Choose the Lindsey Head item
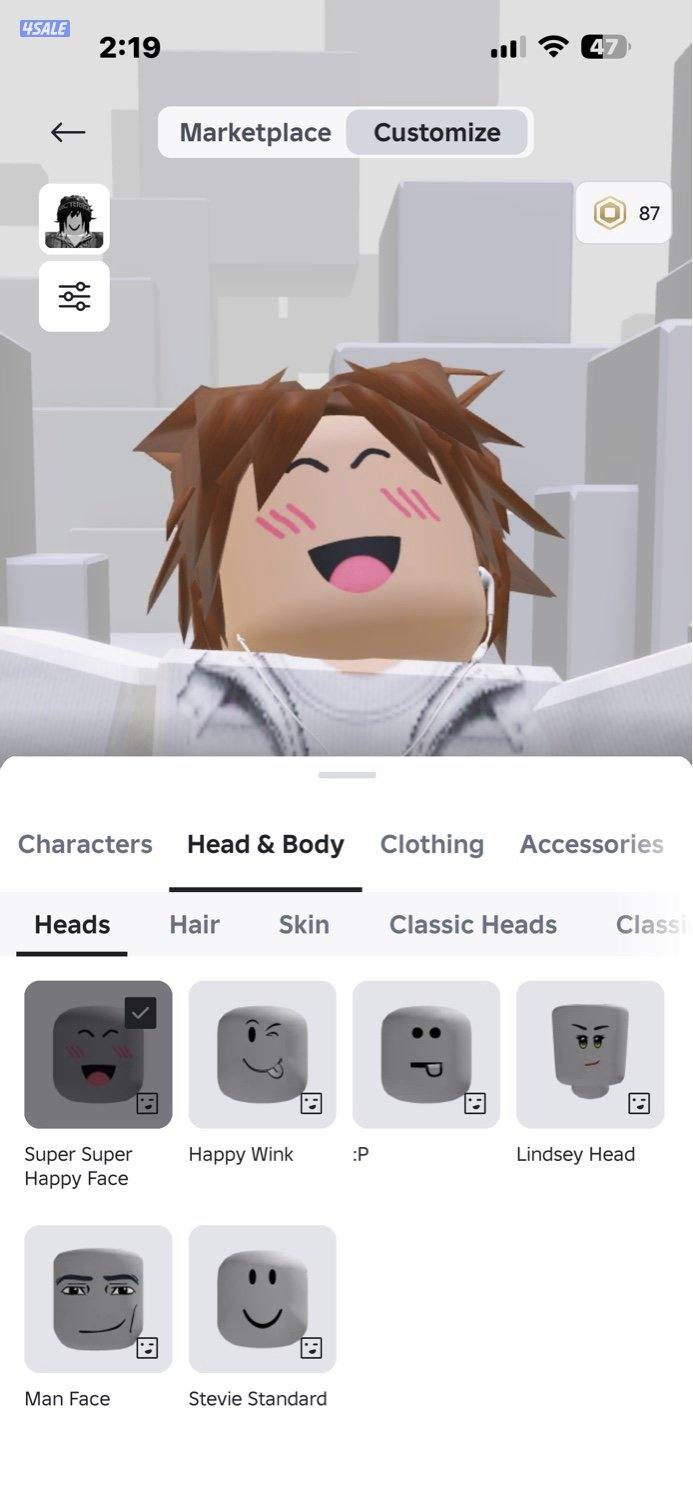The image size is (693, 1500). [x=590, y=1054]
